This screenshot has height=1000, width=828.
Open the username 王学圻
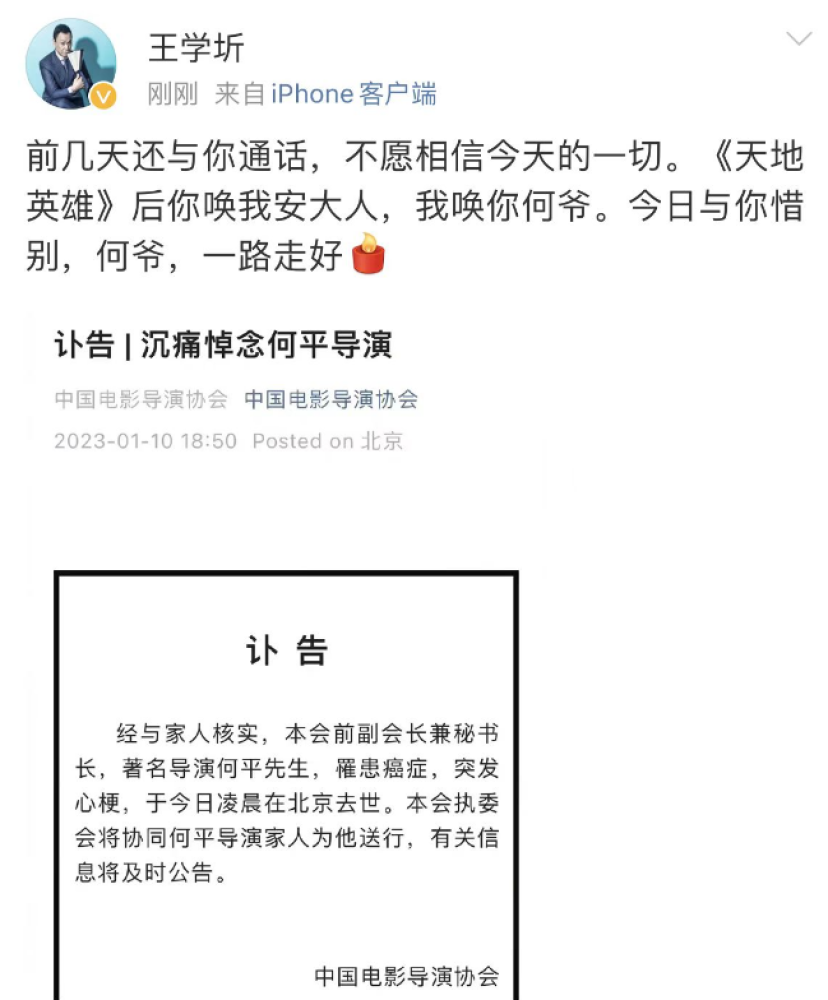[x=196, y=46]
